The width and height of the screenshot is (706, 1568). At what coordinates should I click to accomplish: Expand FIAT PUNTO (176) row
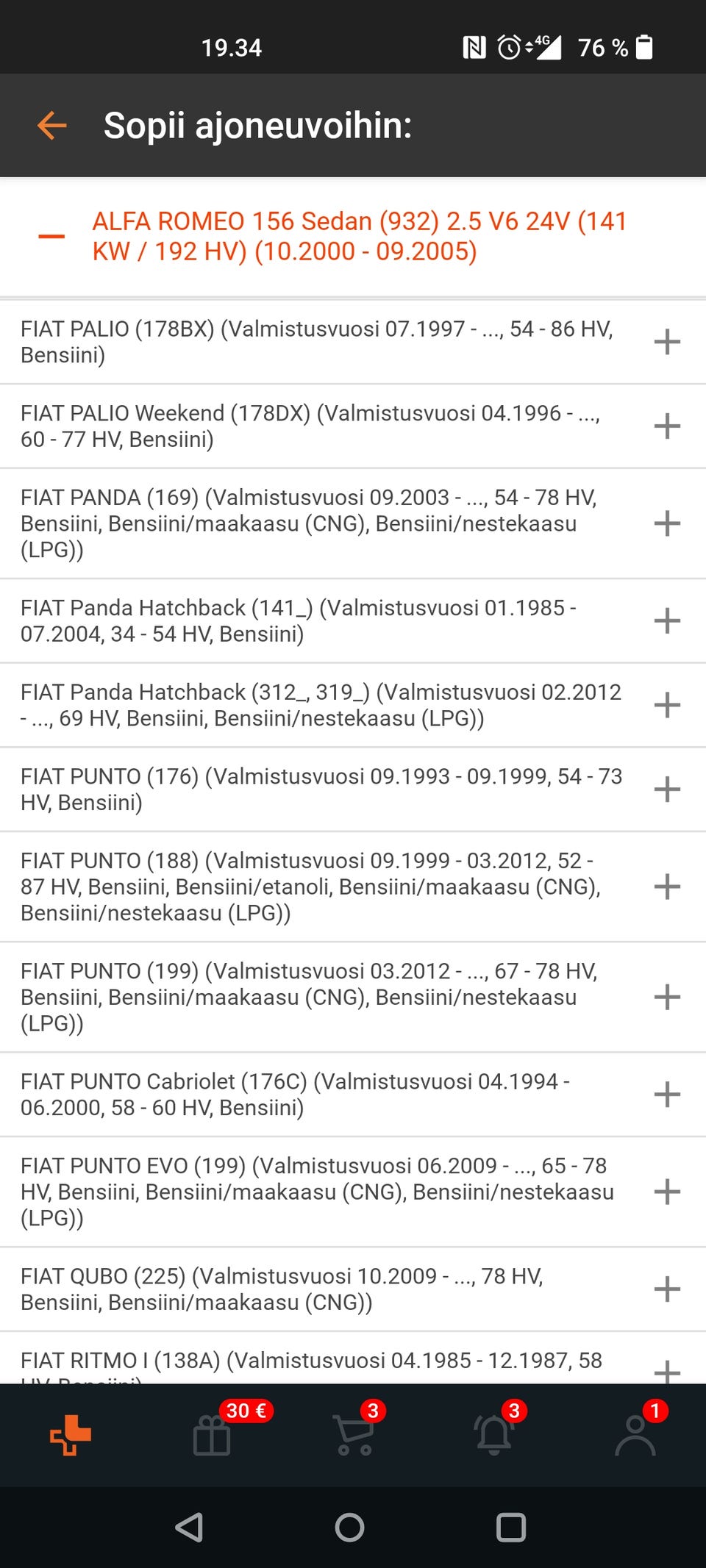[x=667, y=790]
